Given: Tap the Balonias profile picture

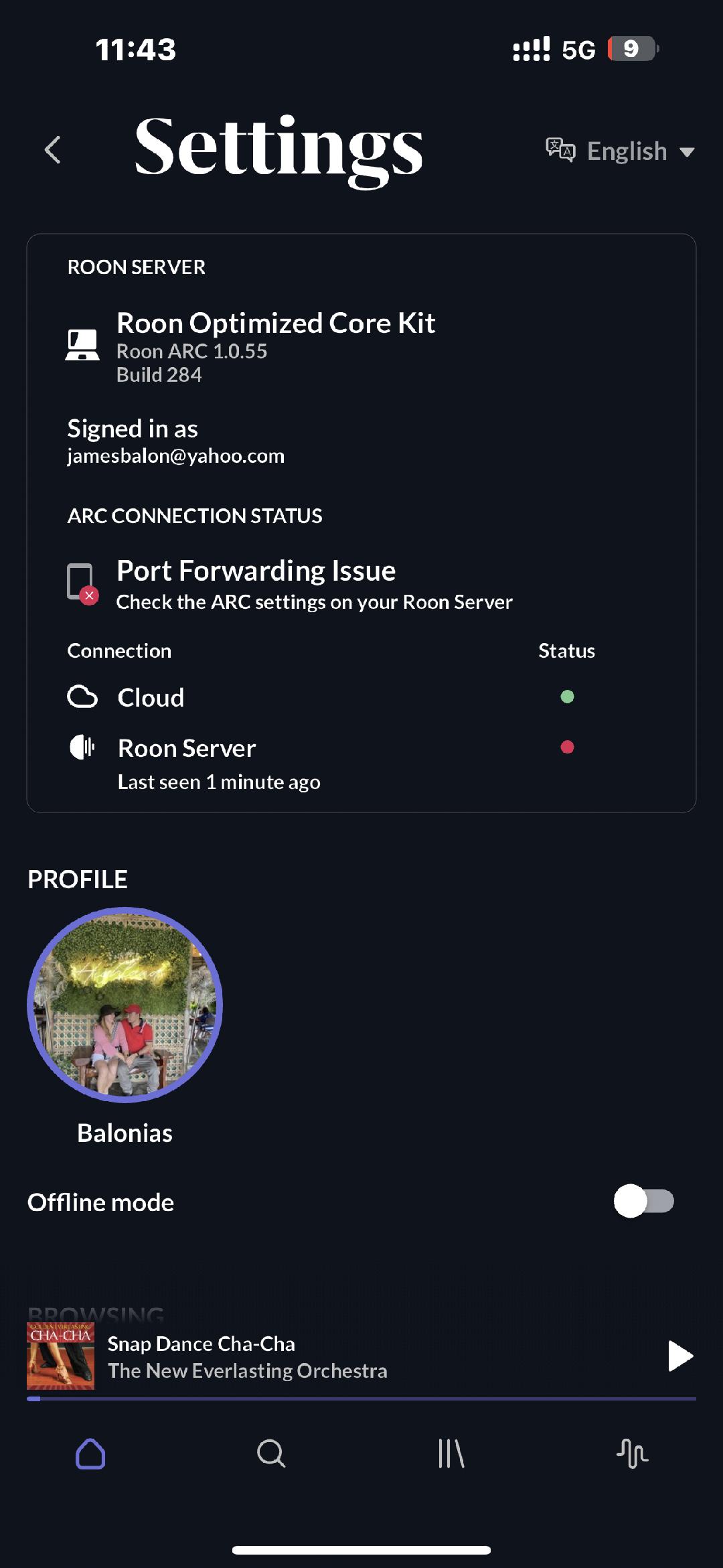Looking at the screenshot, I should [125, 1005].
